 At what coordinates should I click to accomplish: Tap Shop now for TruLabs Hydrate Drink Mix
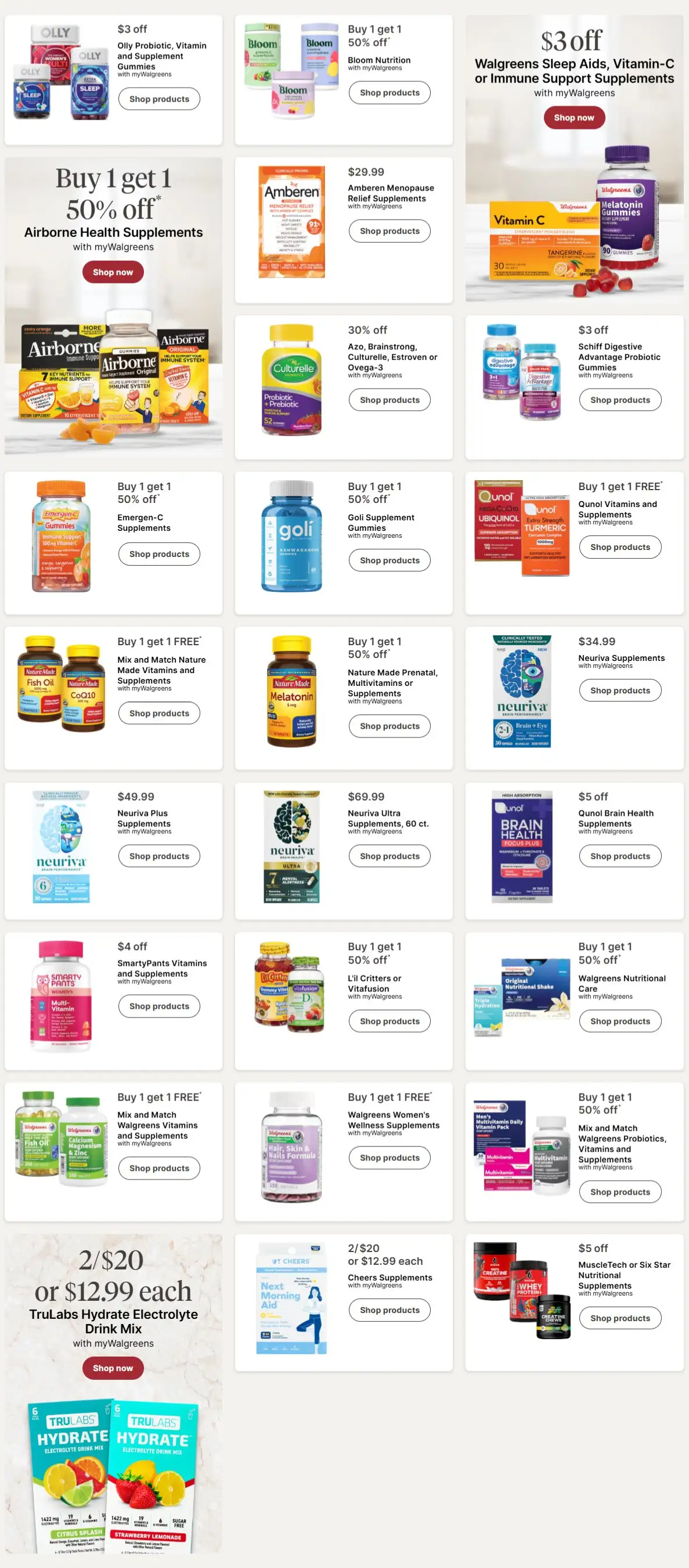click(x=113, y=1368)
